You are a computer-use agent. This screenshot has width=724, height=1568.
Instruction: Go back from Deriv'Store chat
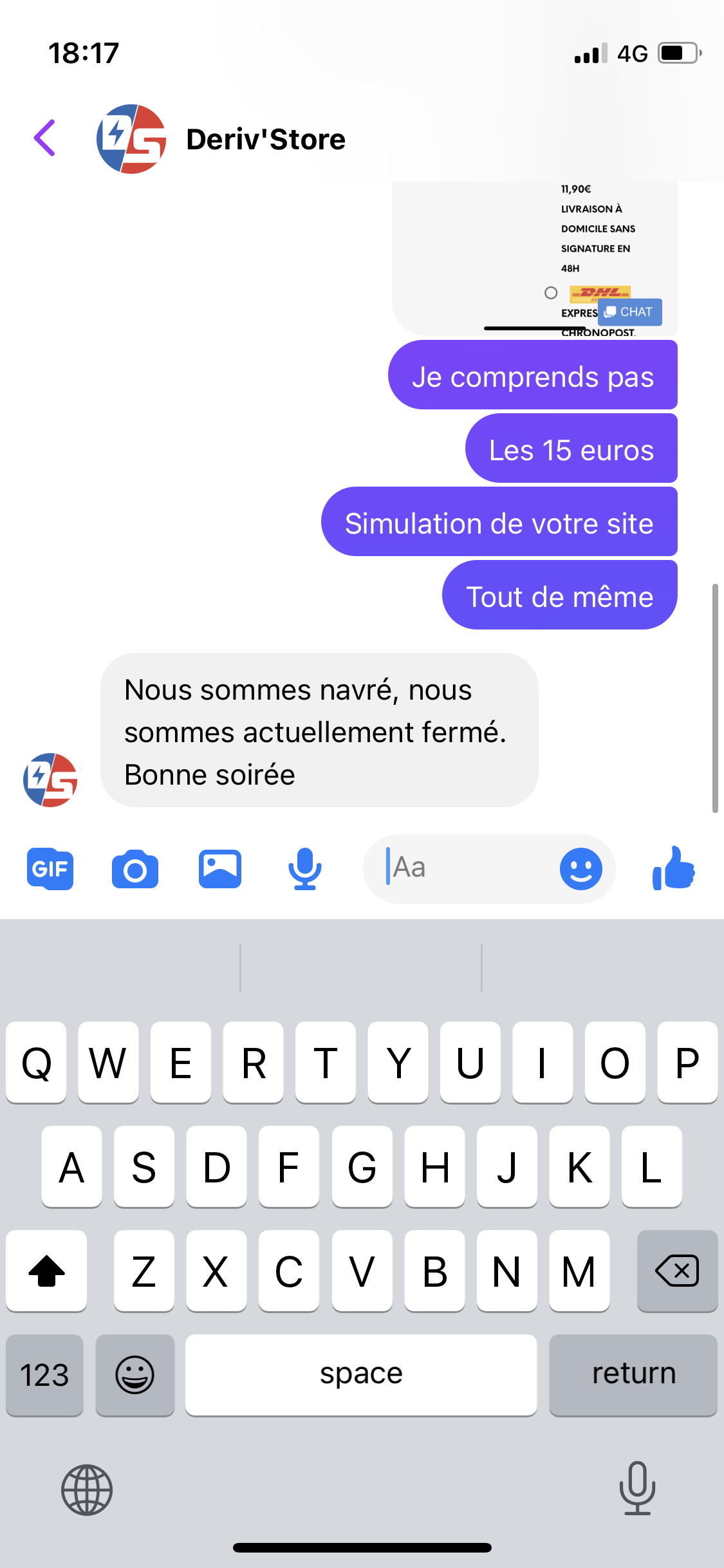pos(45,138)
